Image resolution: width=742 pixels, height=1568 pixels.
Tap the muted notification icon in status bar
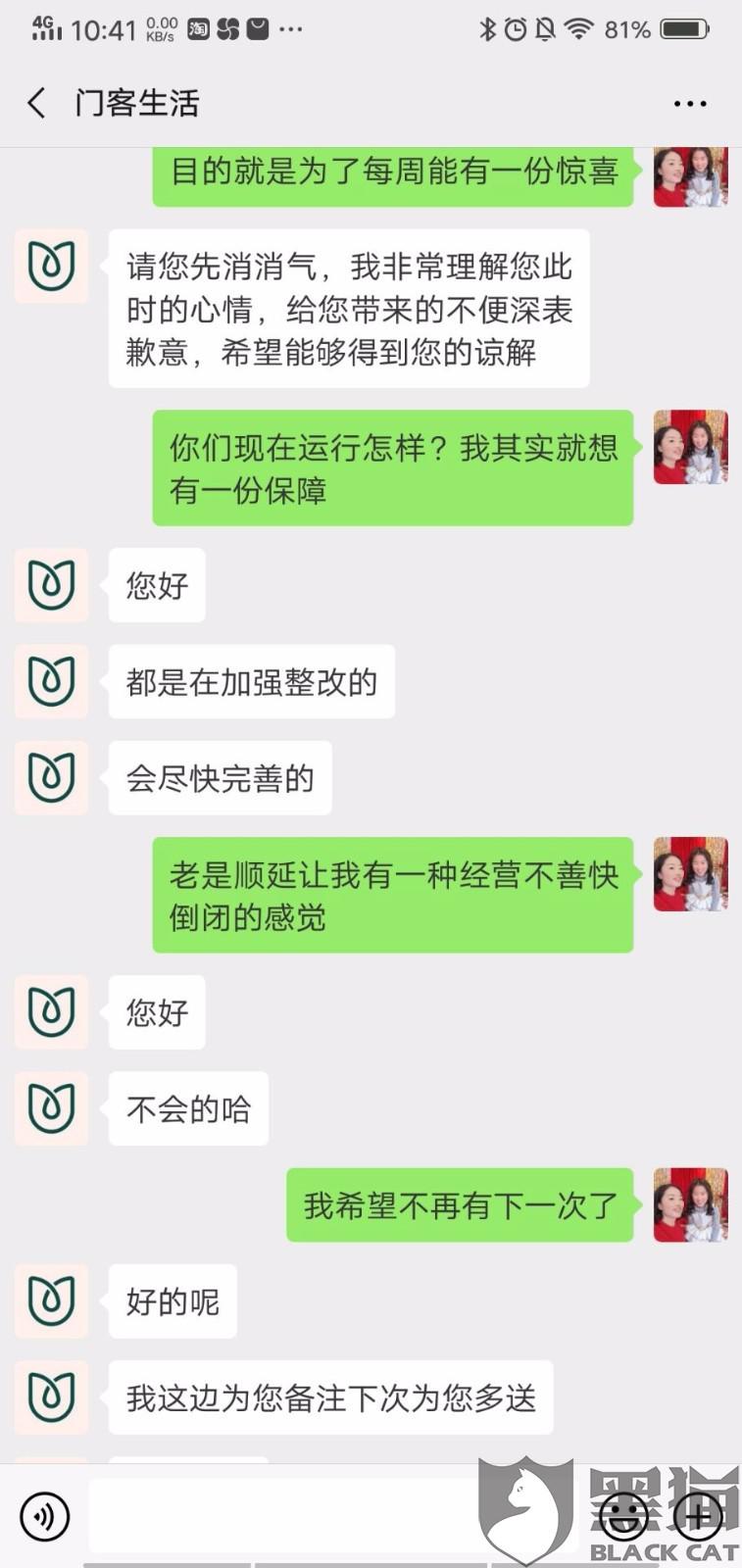[x=545, y=29]
